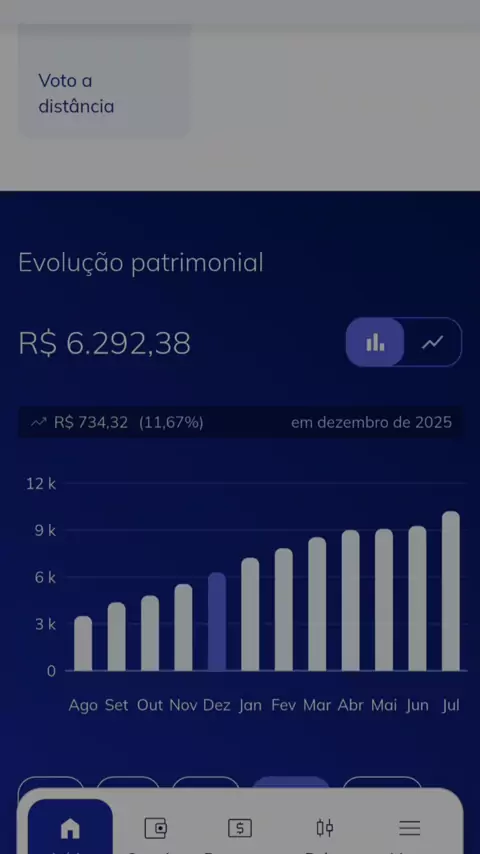Select the Ago bar in chart
480x854 pixels.
[x=83, y=643]
